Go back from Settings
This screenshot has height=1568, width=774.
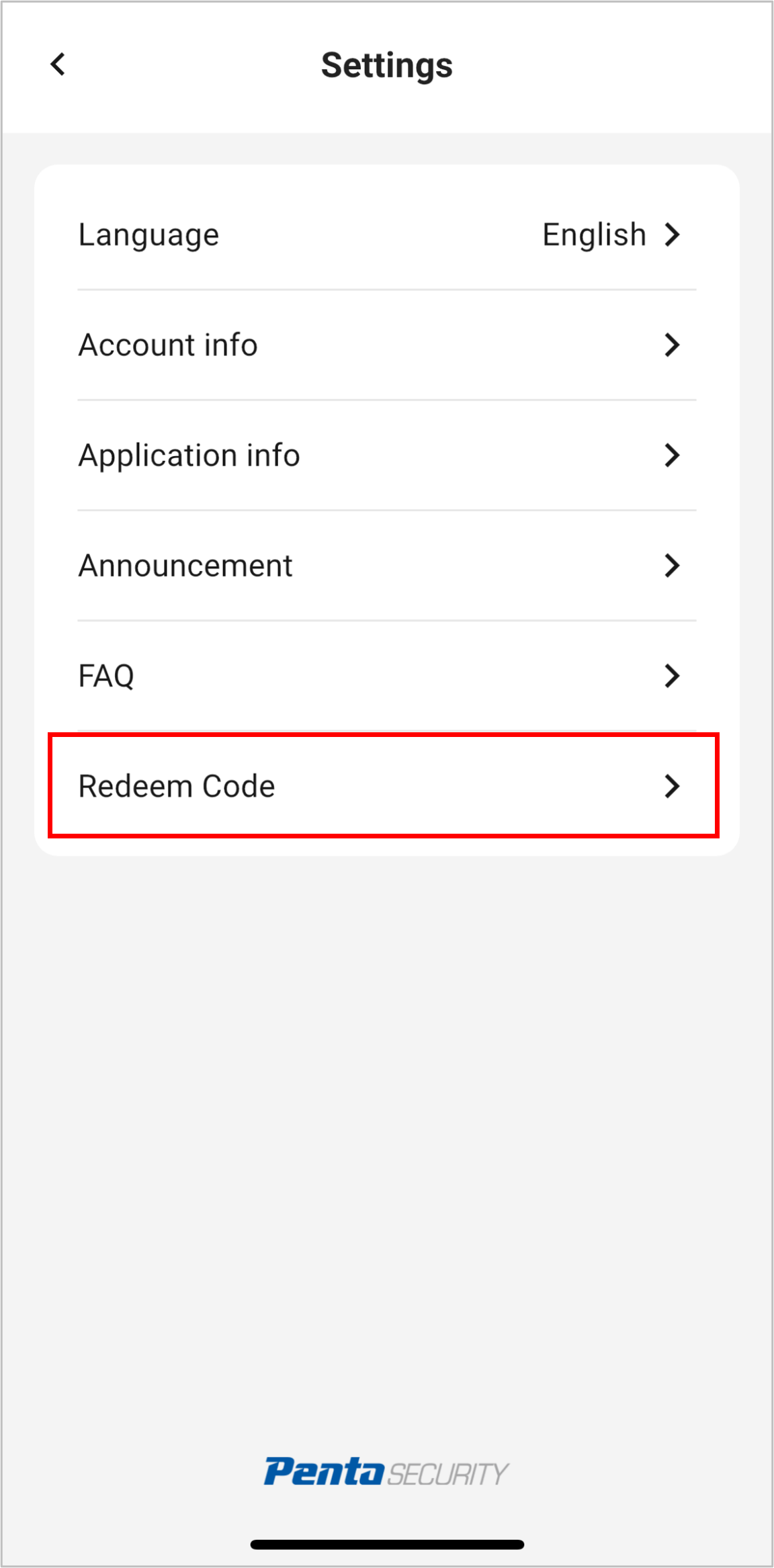point(58,65)
